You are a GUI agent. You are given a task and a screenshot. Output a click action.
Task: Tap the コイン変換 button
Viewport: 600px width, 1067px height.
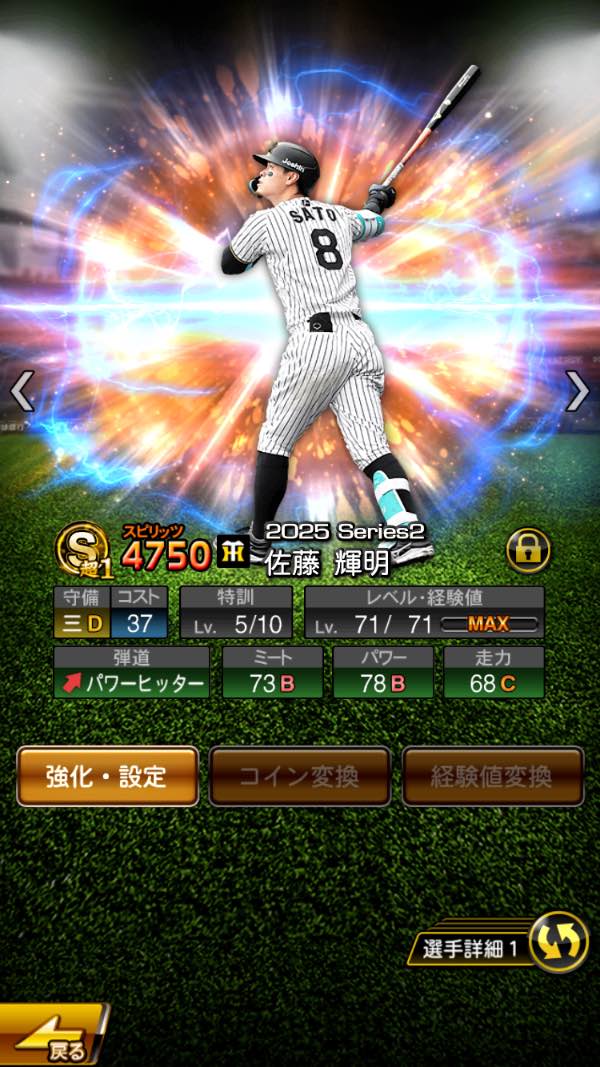299,776
